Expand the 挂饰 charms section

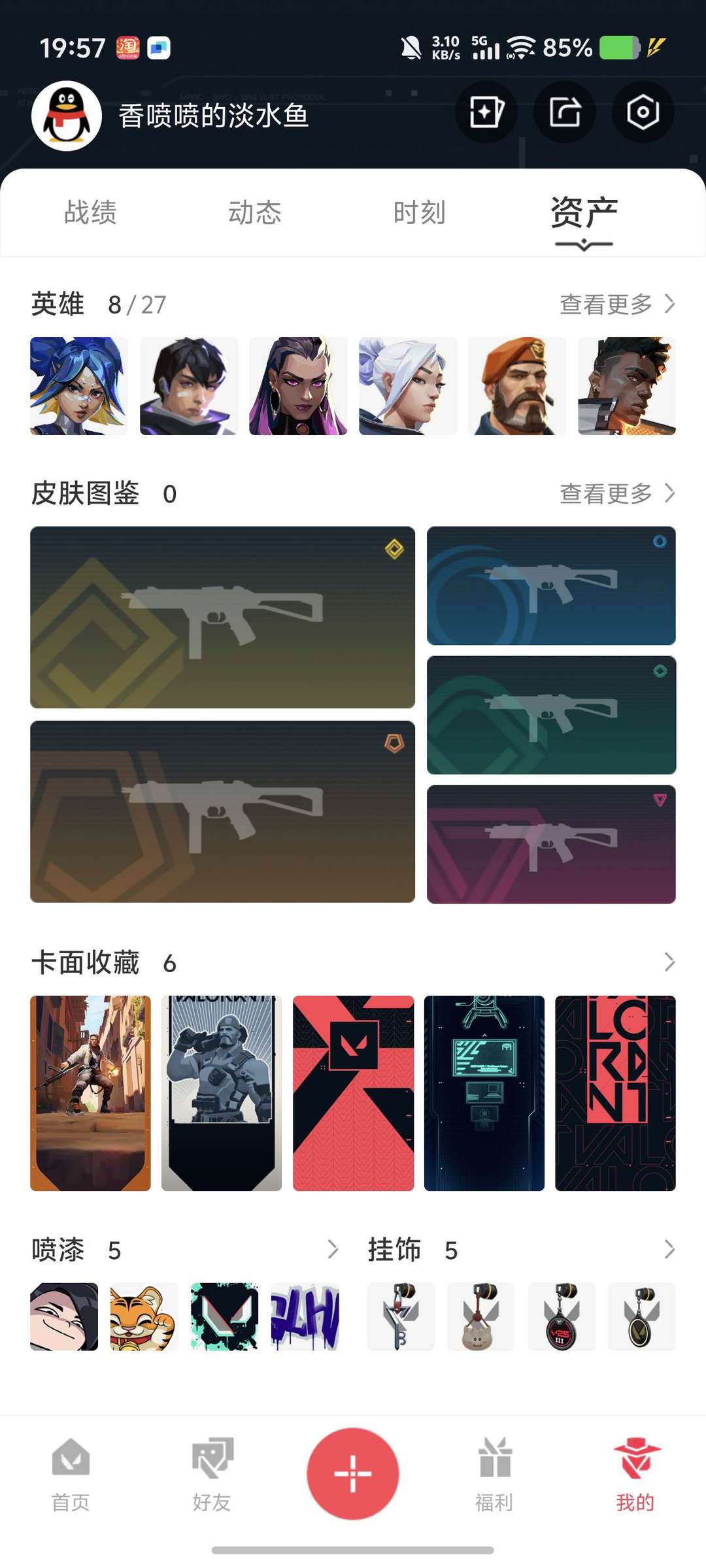pyautogui.click(x=669, y=1249)
